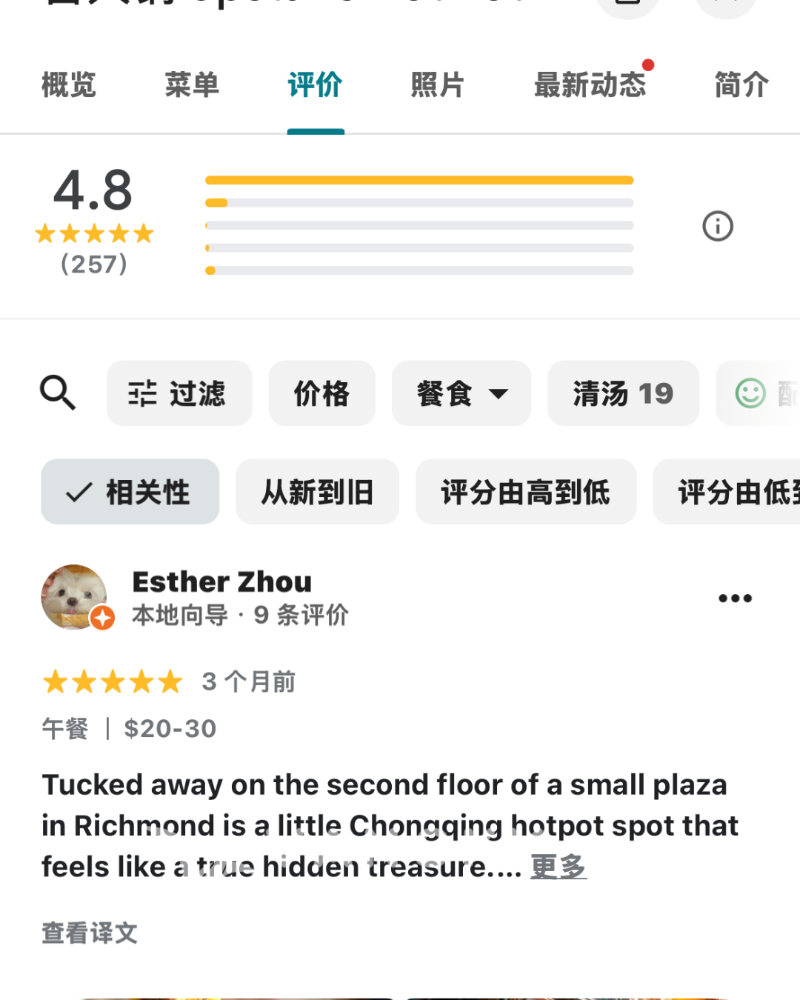Tap 查看译文 to translate the review
Image resolution: width=800 pixels, height=1000 pixels.
coord(90,933)
